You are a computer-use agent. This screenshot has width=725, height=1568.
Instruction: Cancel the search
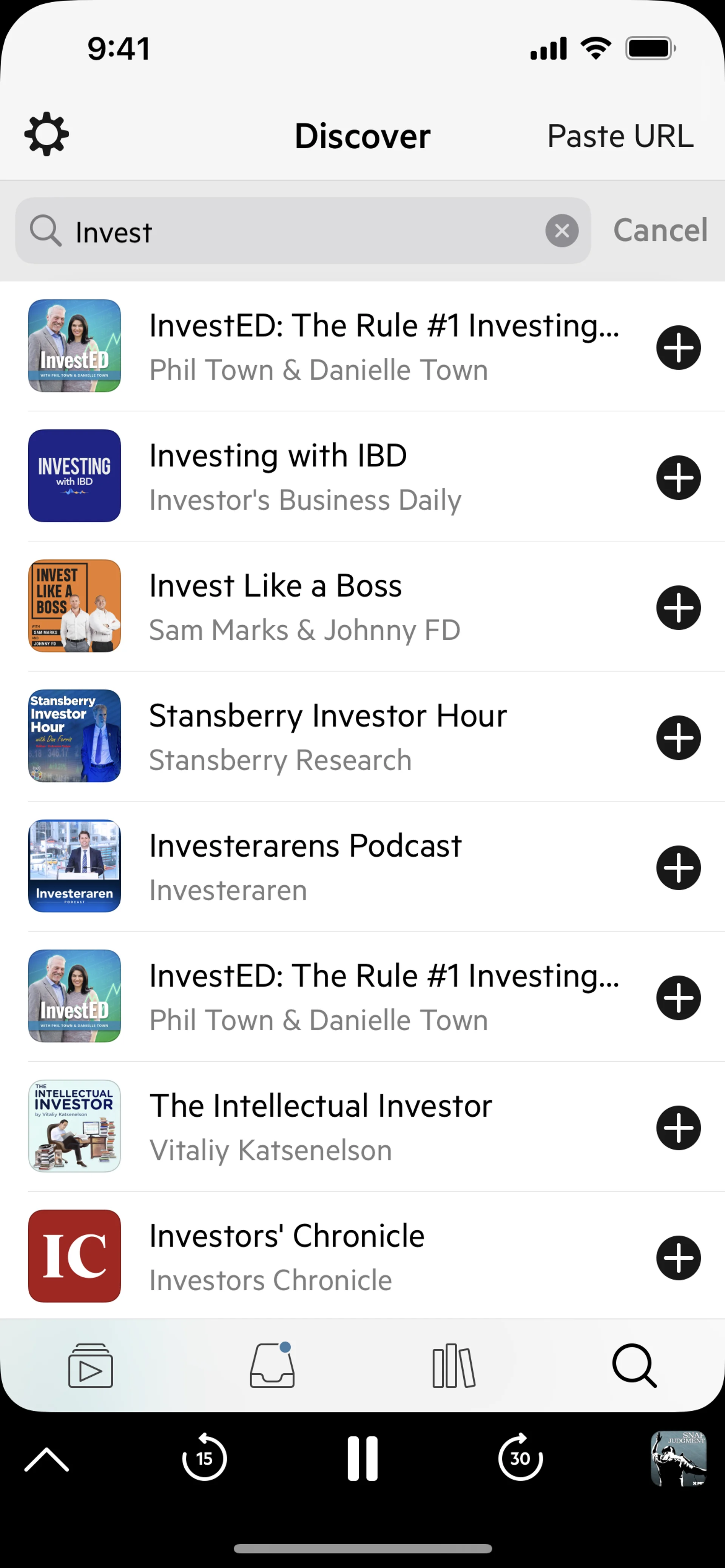[660, 231]
